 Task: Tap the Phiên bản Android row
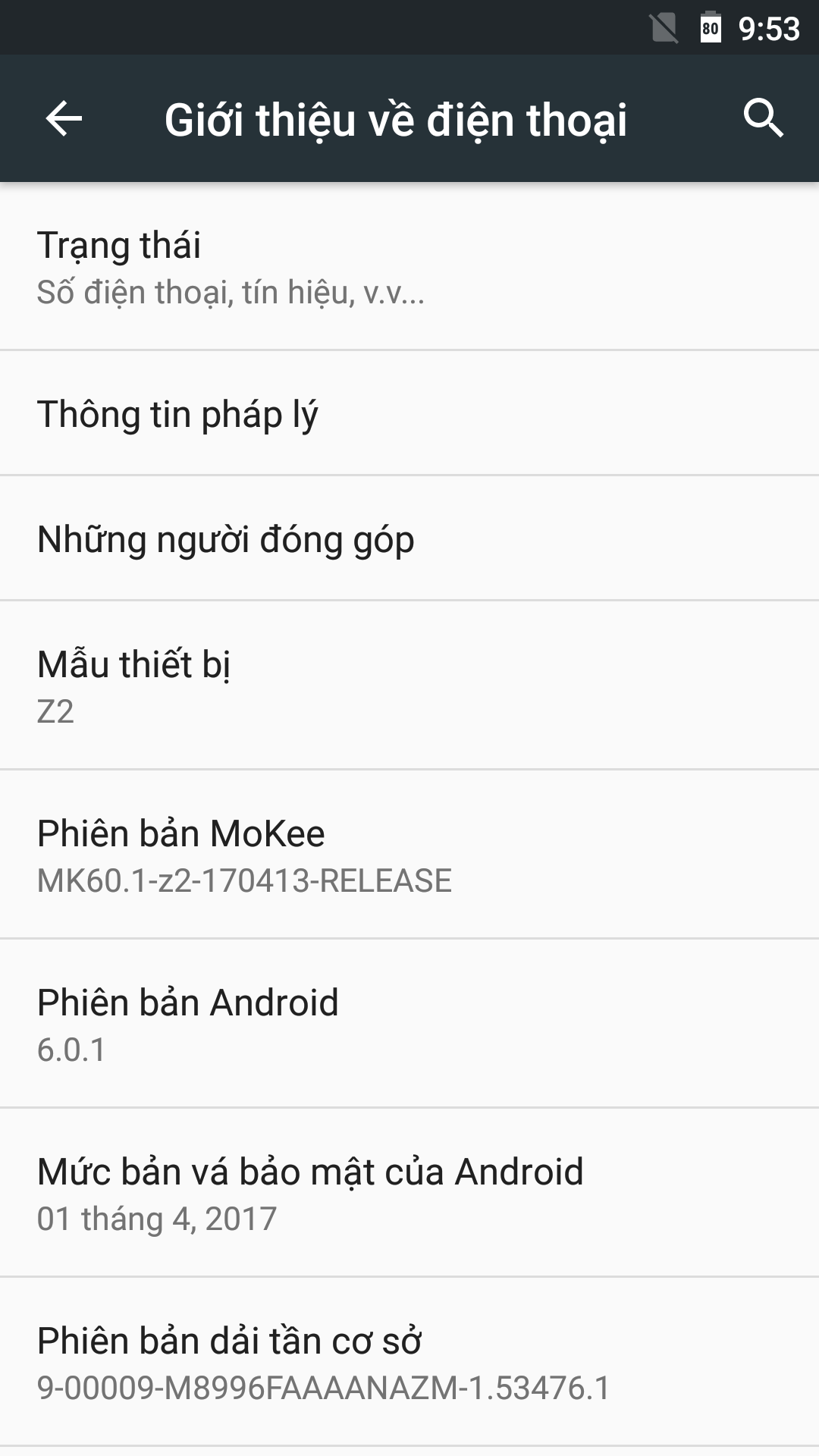coord(409,1023)
